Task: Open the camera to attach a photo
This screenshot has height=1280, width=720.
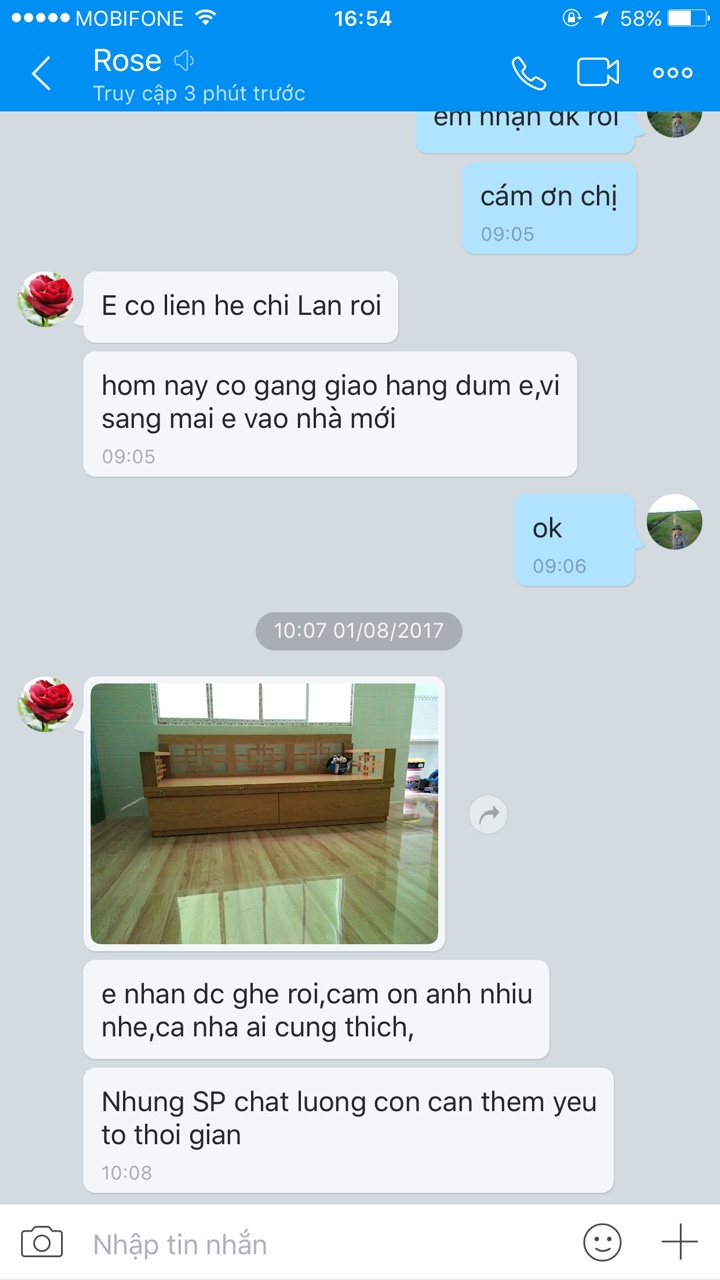Action: pyautogui.click(x=40, y=1243)
